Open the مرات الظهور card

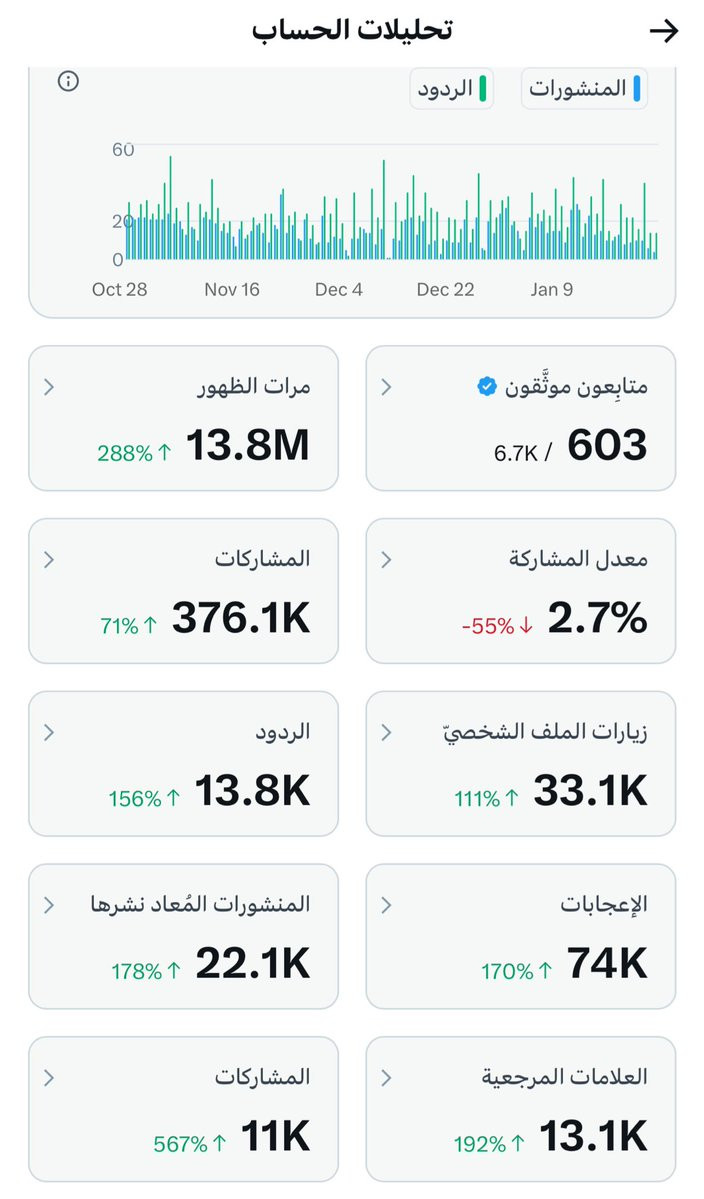tap(183, 418)
